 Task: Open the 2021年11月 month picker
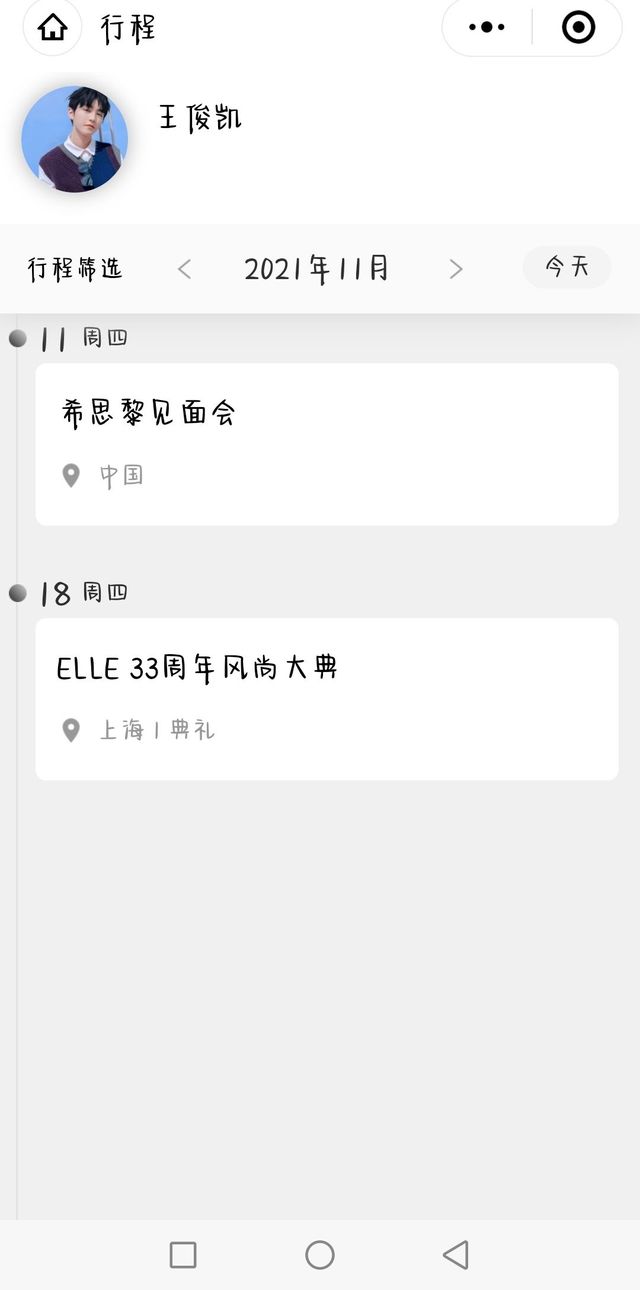coord(317,269)
